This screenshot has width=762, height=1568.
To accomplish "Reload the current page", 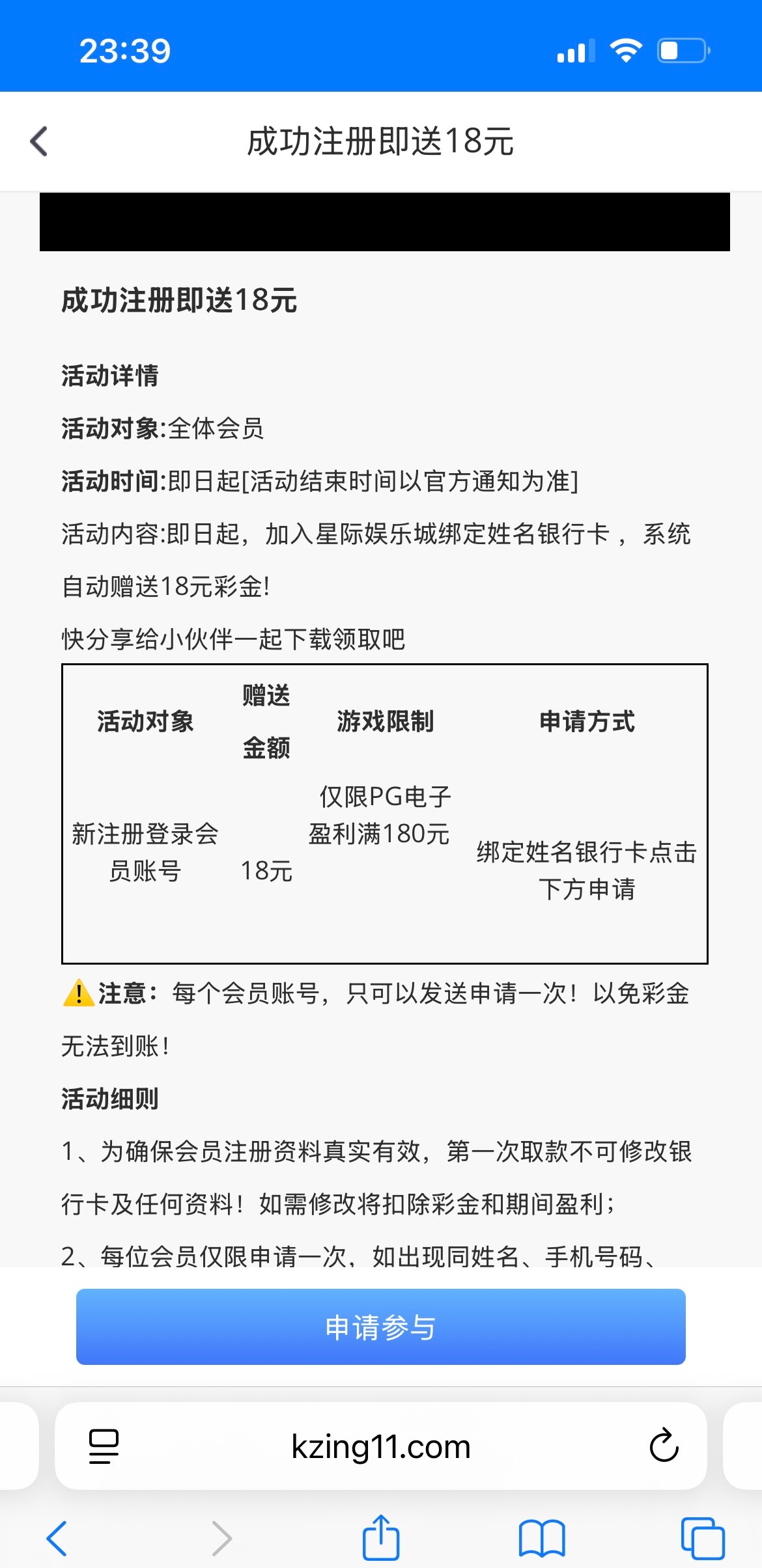I will [664, 1446].
